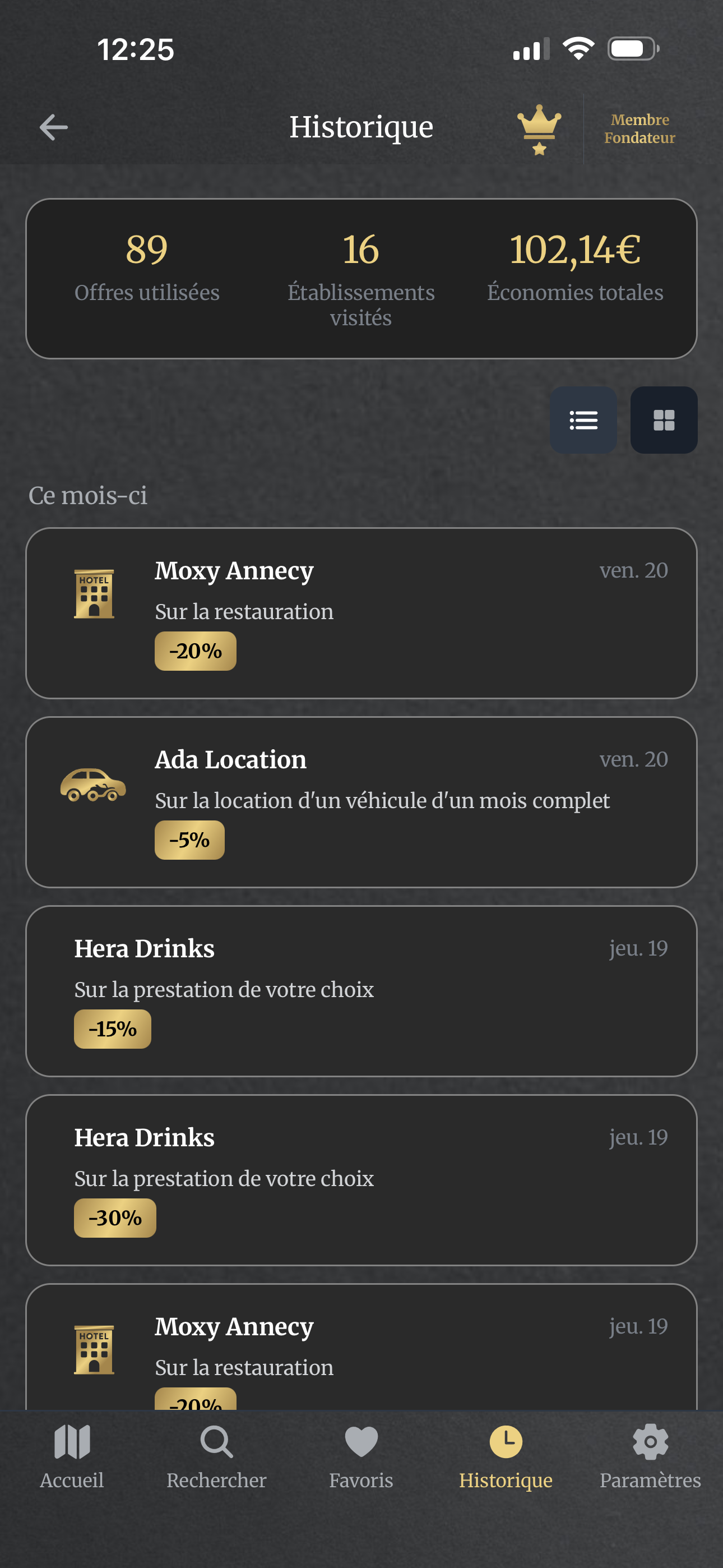Select the Historique tab
This screenshot has height=1568, width=723.
pyautogui.click(x=505, y=1456)
